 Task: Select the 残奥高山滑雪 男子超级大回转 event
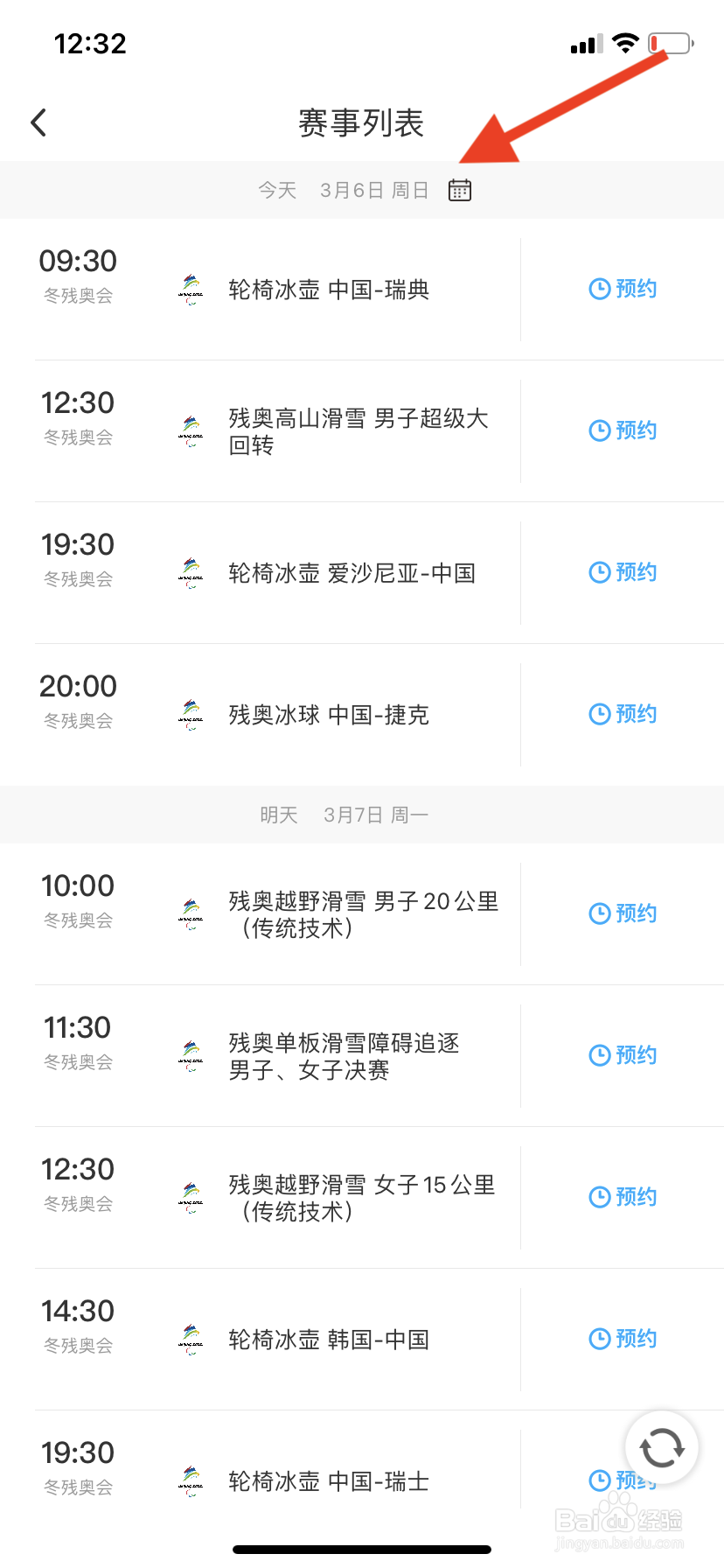tap(358, 431)
